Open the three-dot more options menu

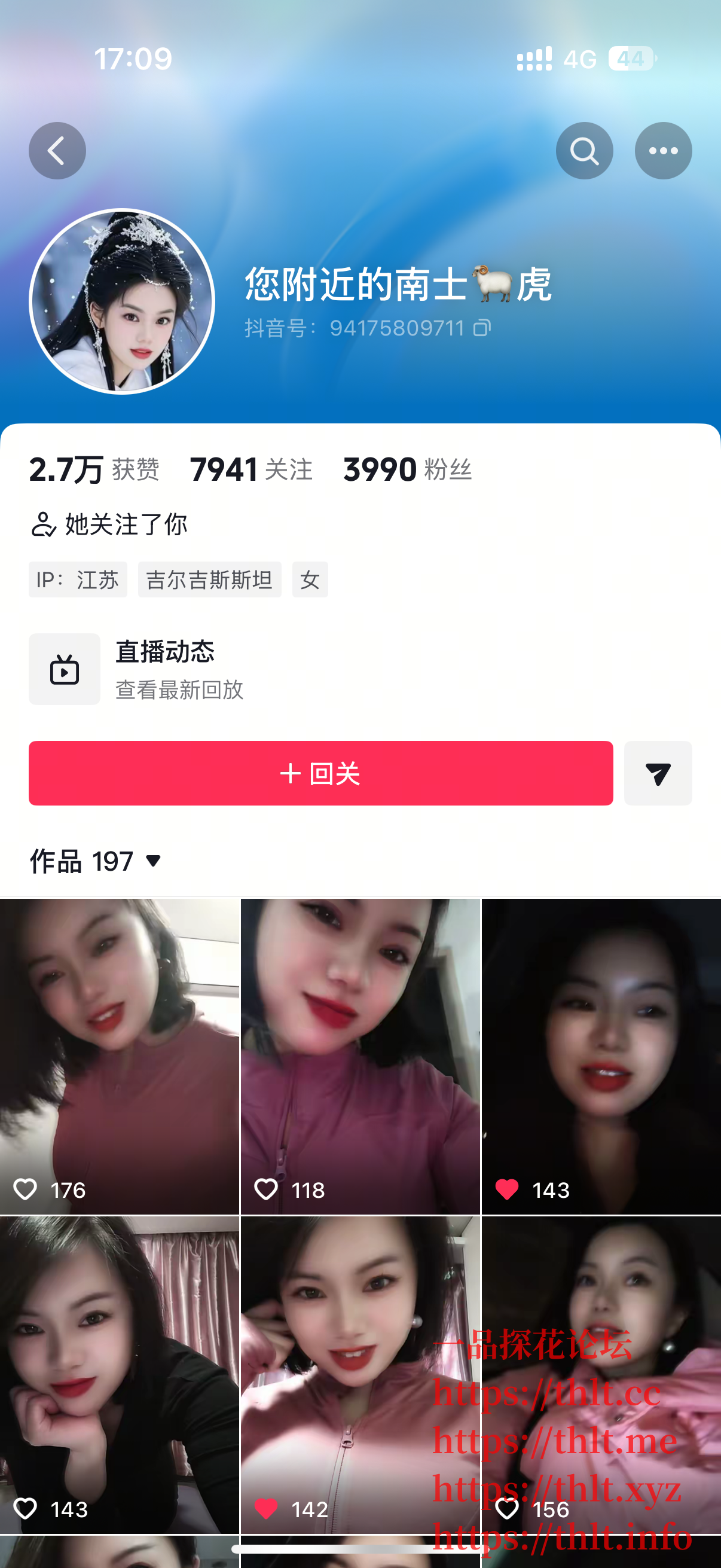point(662,150)
